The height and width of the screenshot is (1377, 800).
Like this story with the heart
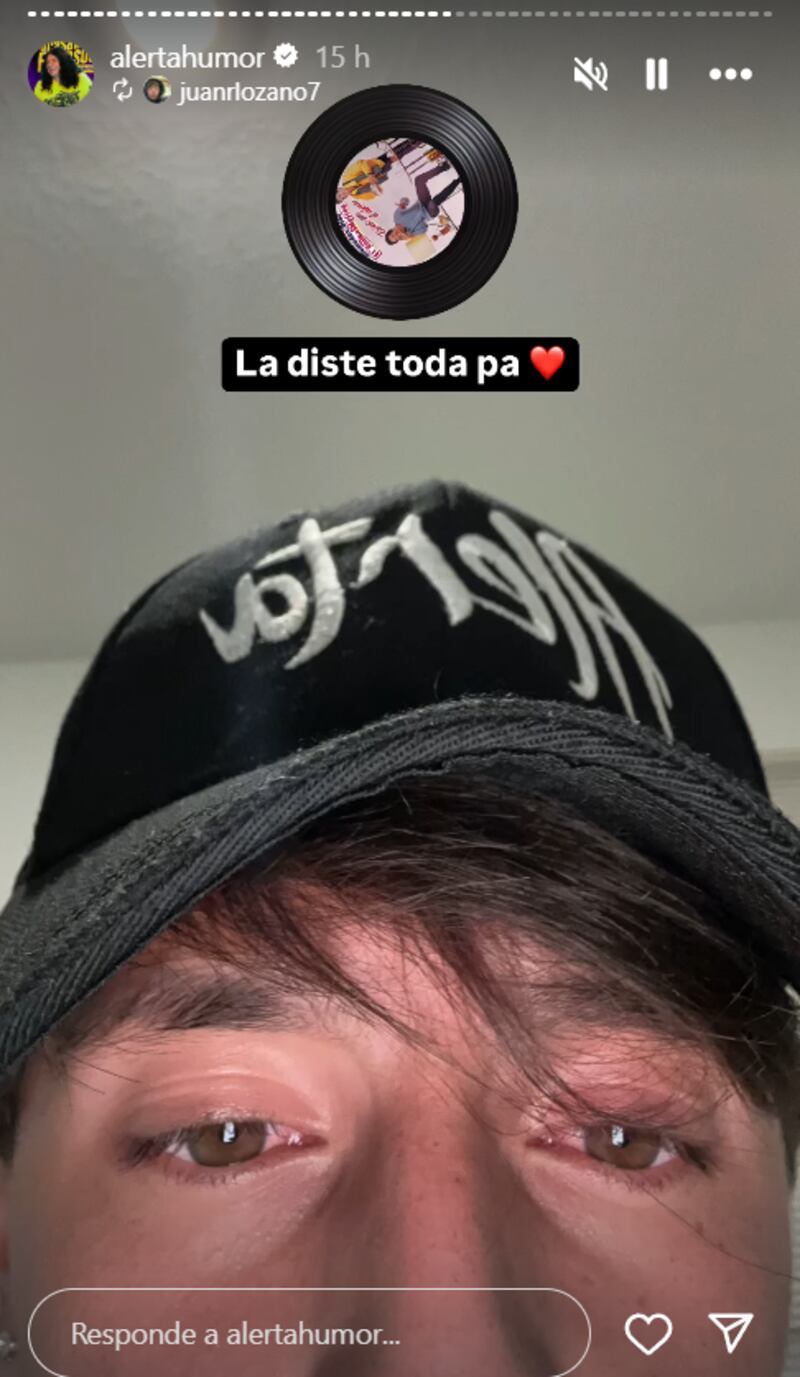click(x=648, y=1333)
